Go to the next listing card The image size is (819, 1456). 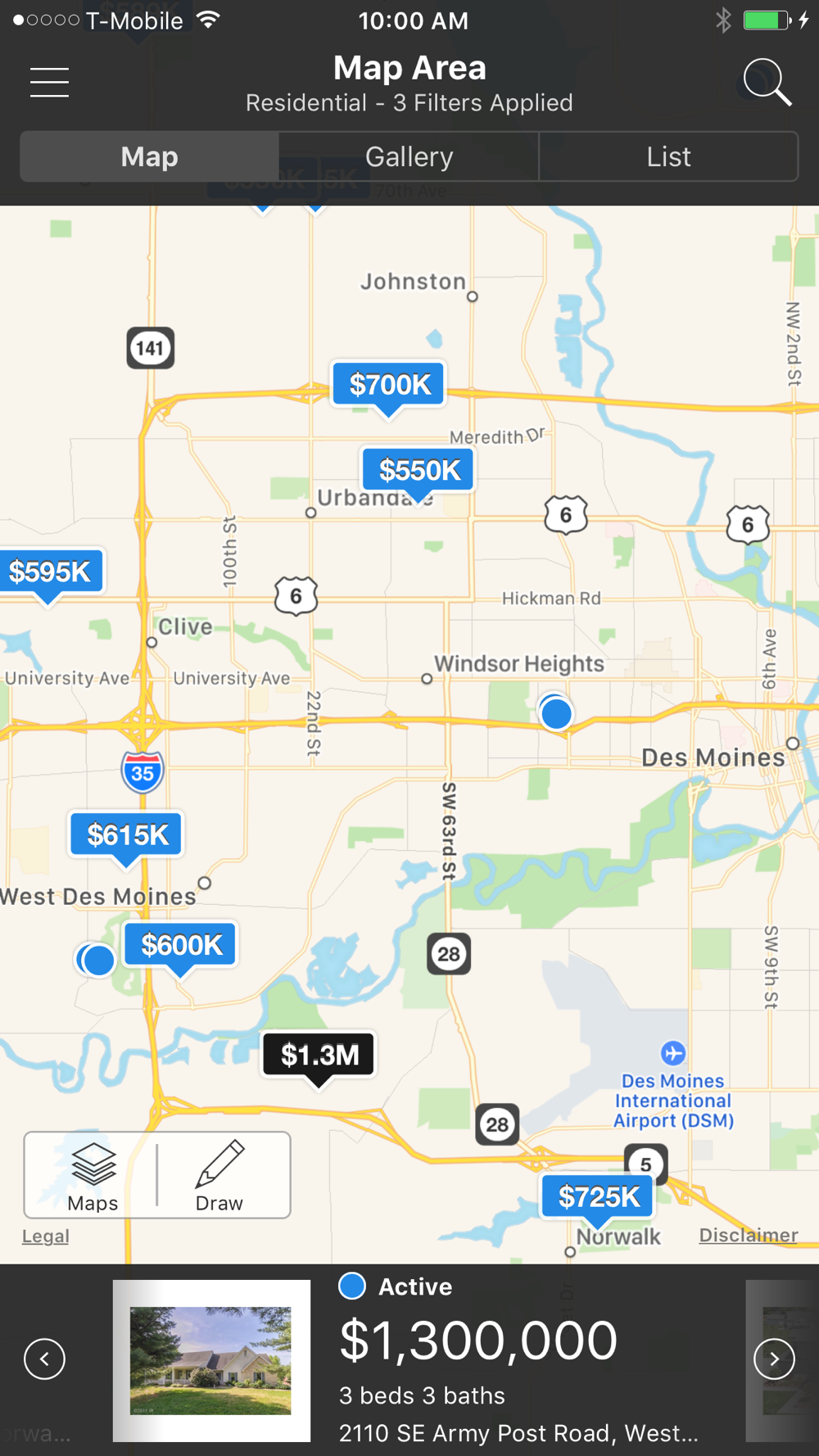[774, 1359]
